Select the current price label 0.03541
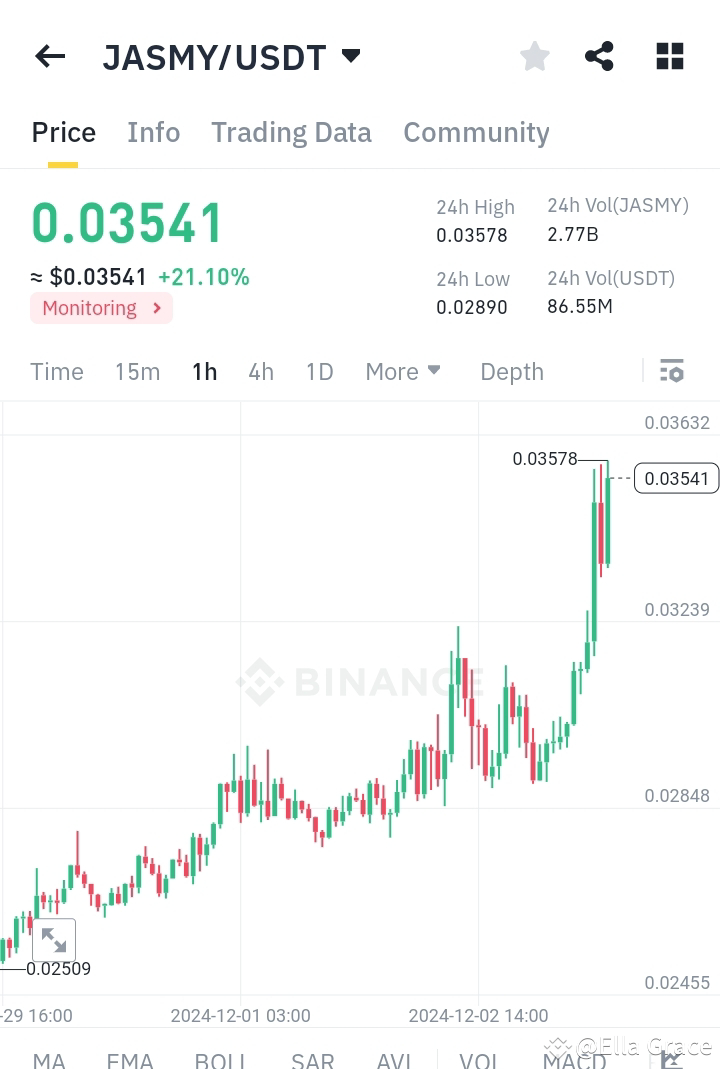The image size is (720, 1069). pos(676,478)
